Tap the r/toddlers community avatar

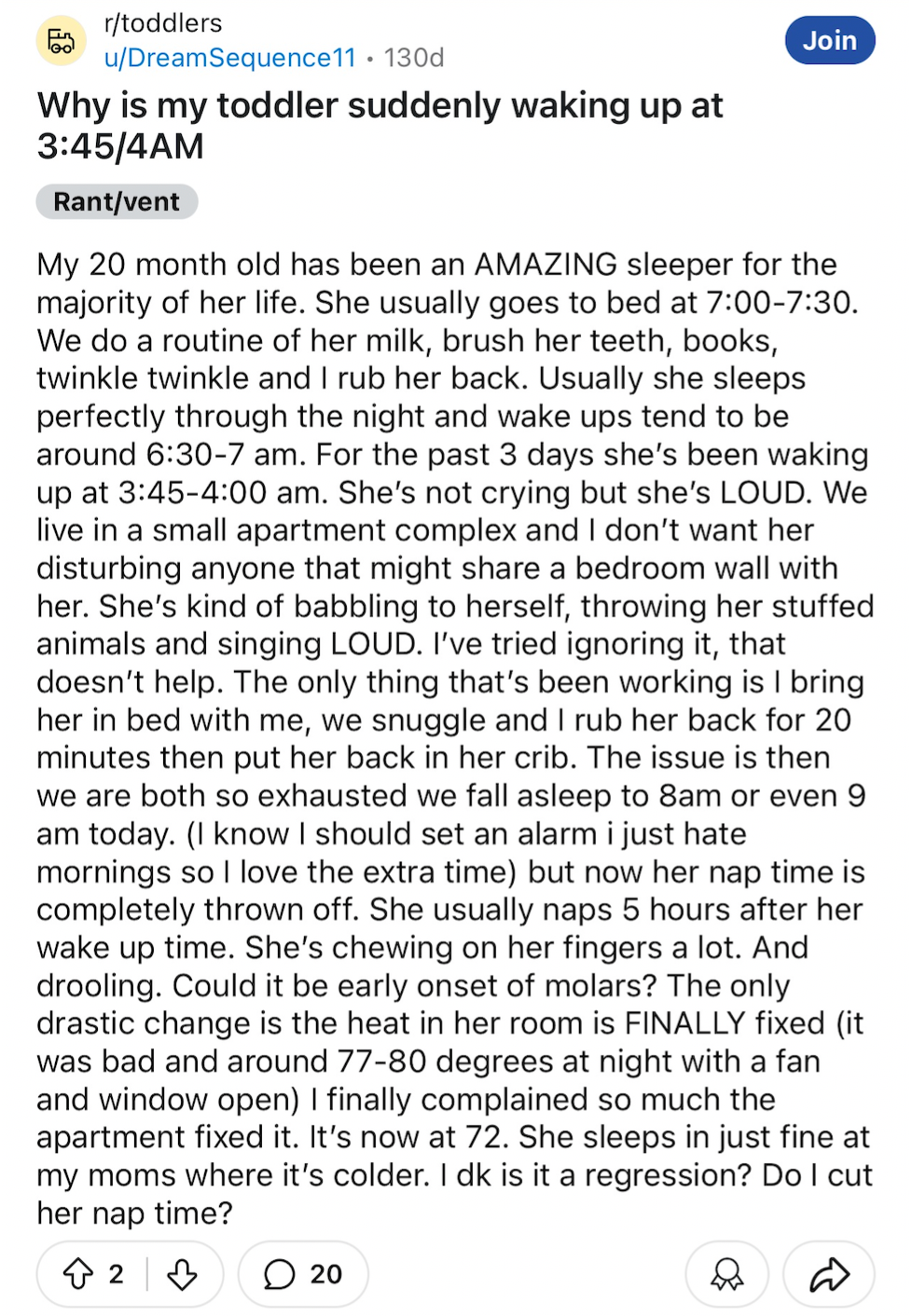click(62, 41)
